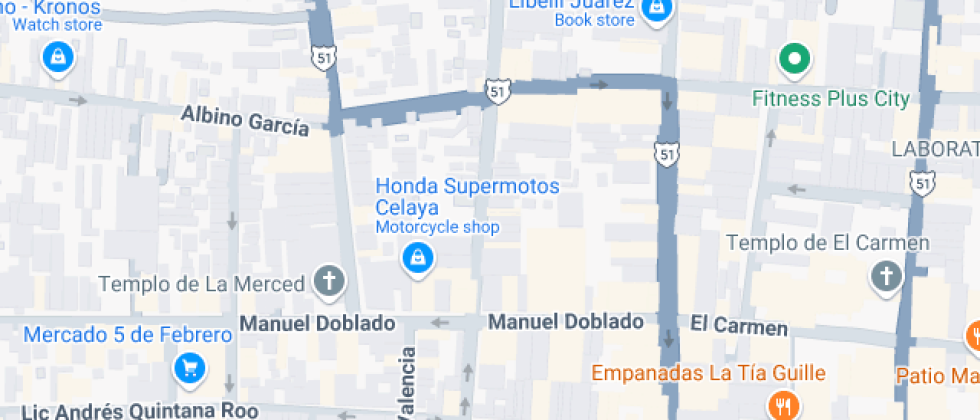Open the Mercado 5 de Febrero shopping pin

(188, 368)
